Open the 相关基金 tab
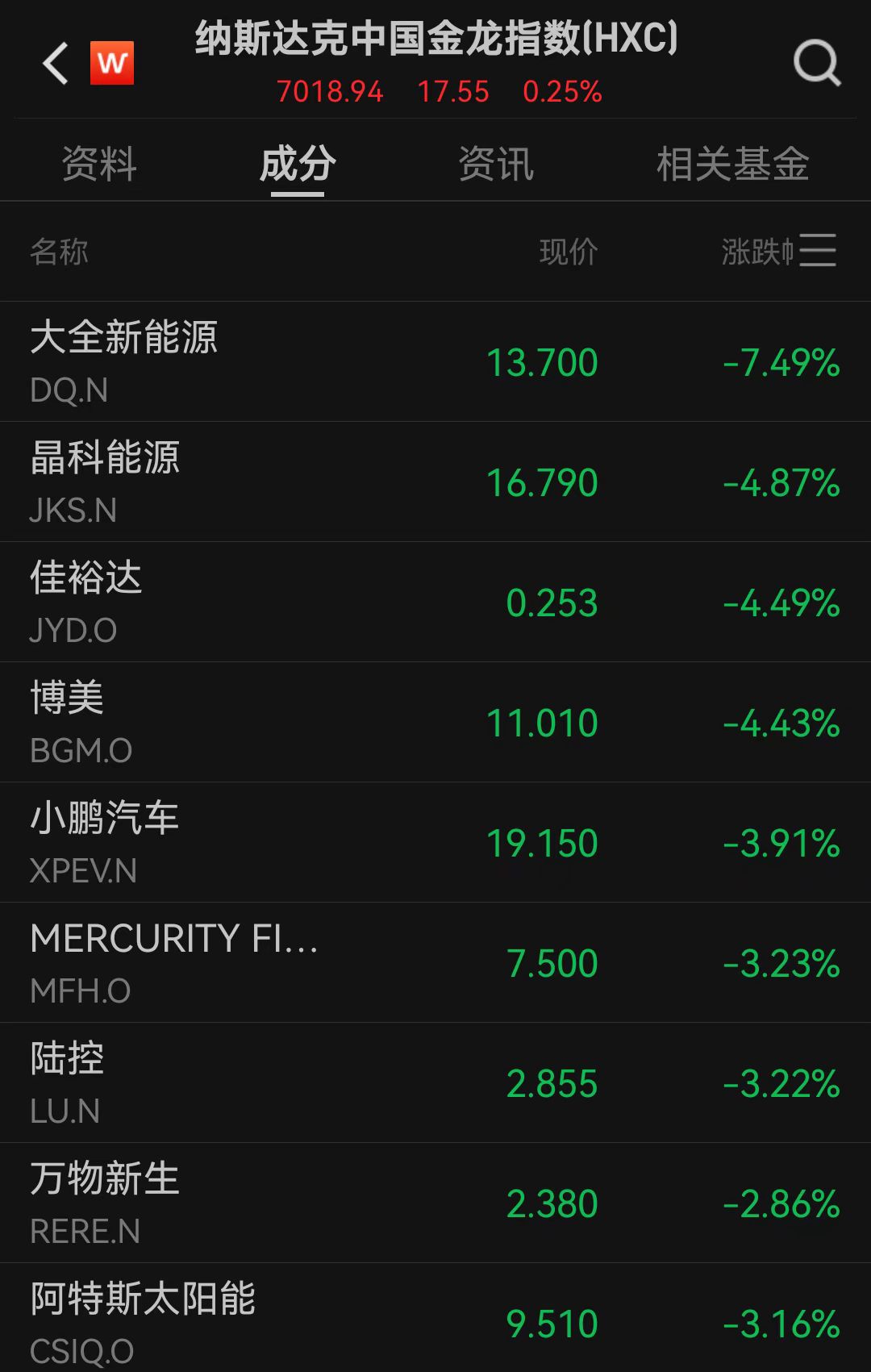871x1372 pixels. tap(732, 164)
